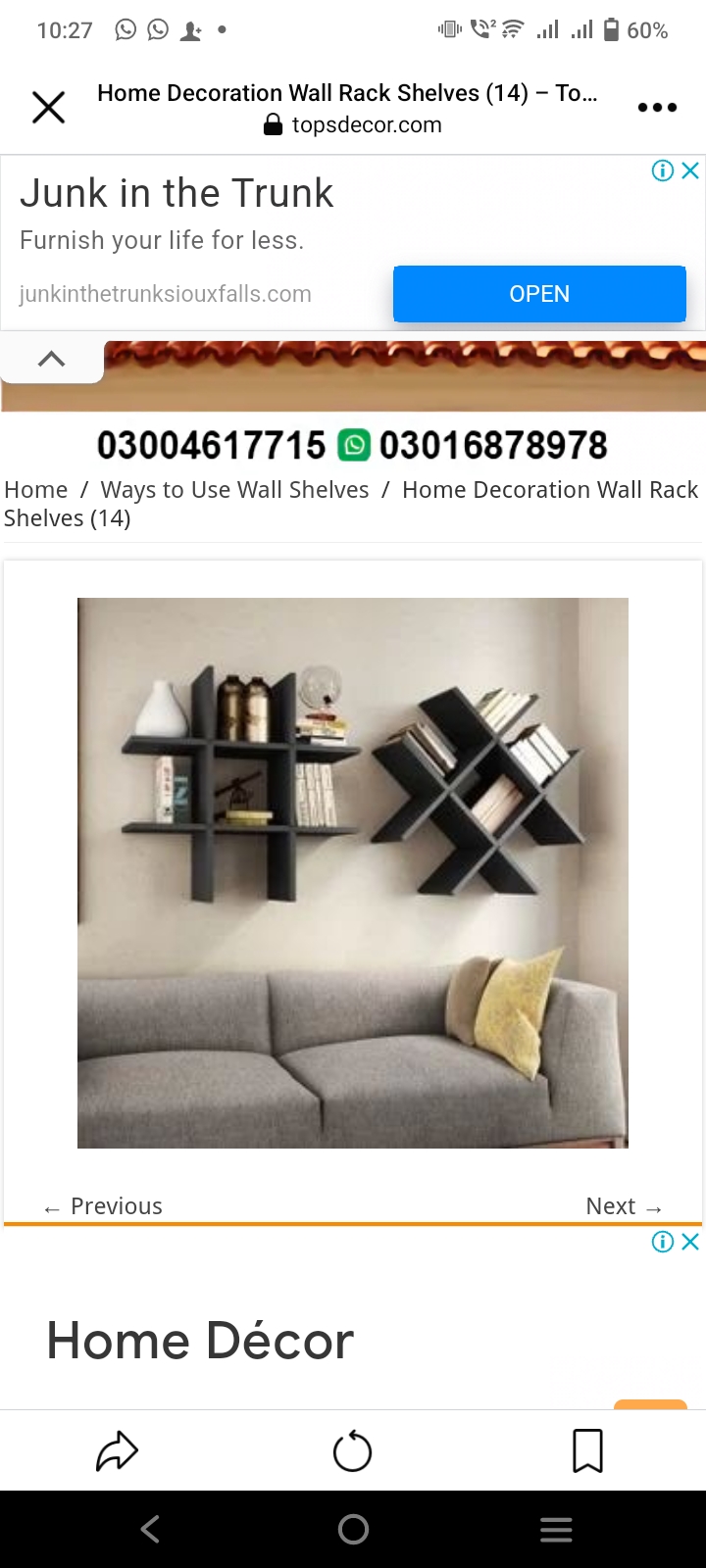Reload the page
The height and width of the screenshot is (1568, 706).
[x=353, y=1451]
